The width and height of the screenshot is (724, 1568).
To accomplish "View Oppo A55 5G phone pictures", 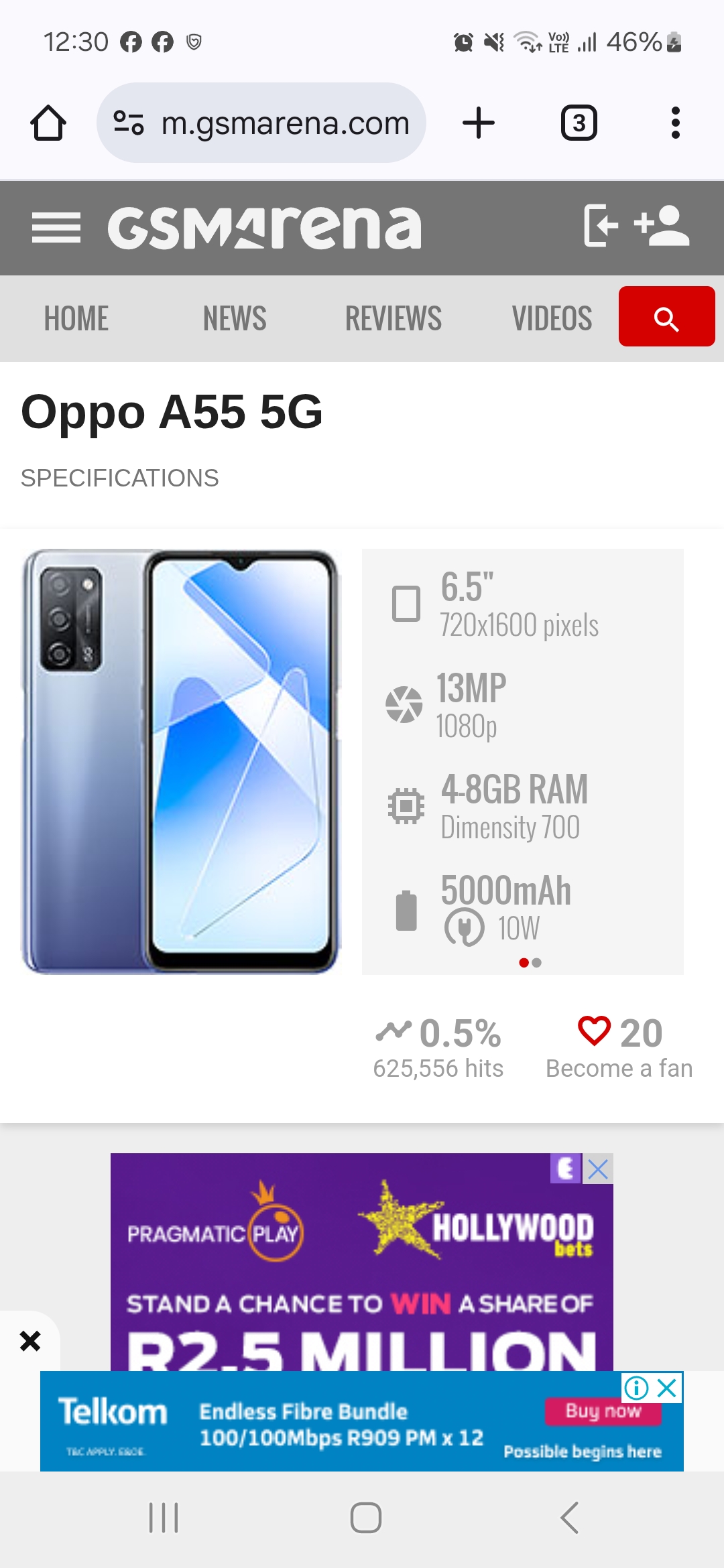I will [x=181, y=762].
